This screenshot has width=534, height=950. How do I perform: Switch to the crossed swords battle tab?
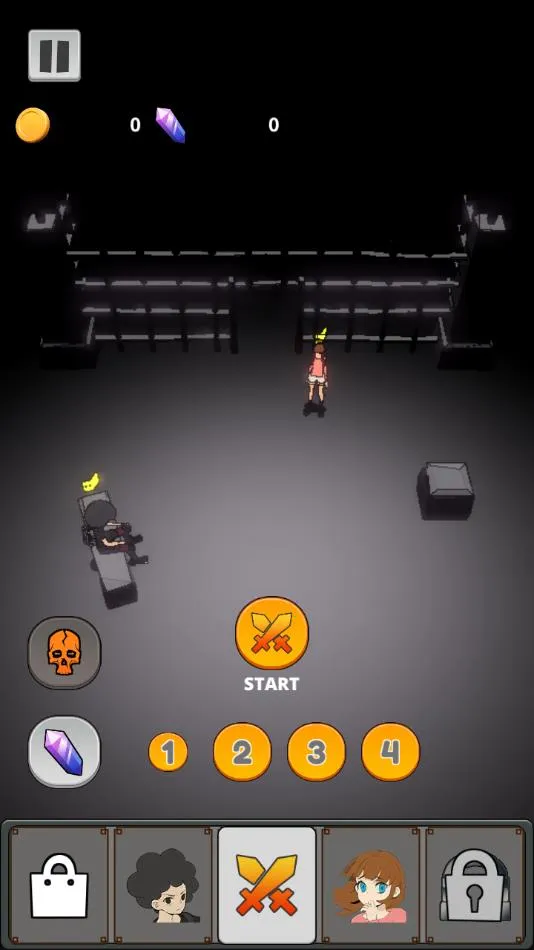click(x=267, y=885)
